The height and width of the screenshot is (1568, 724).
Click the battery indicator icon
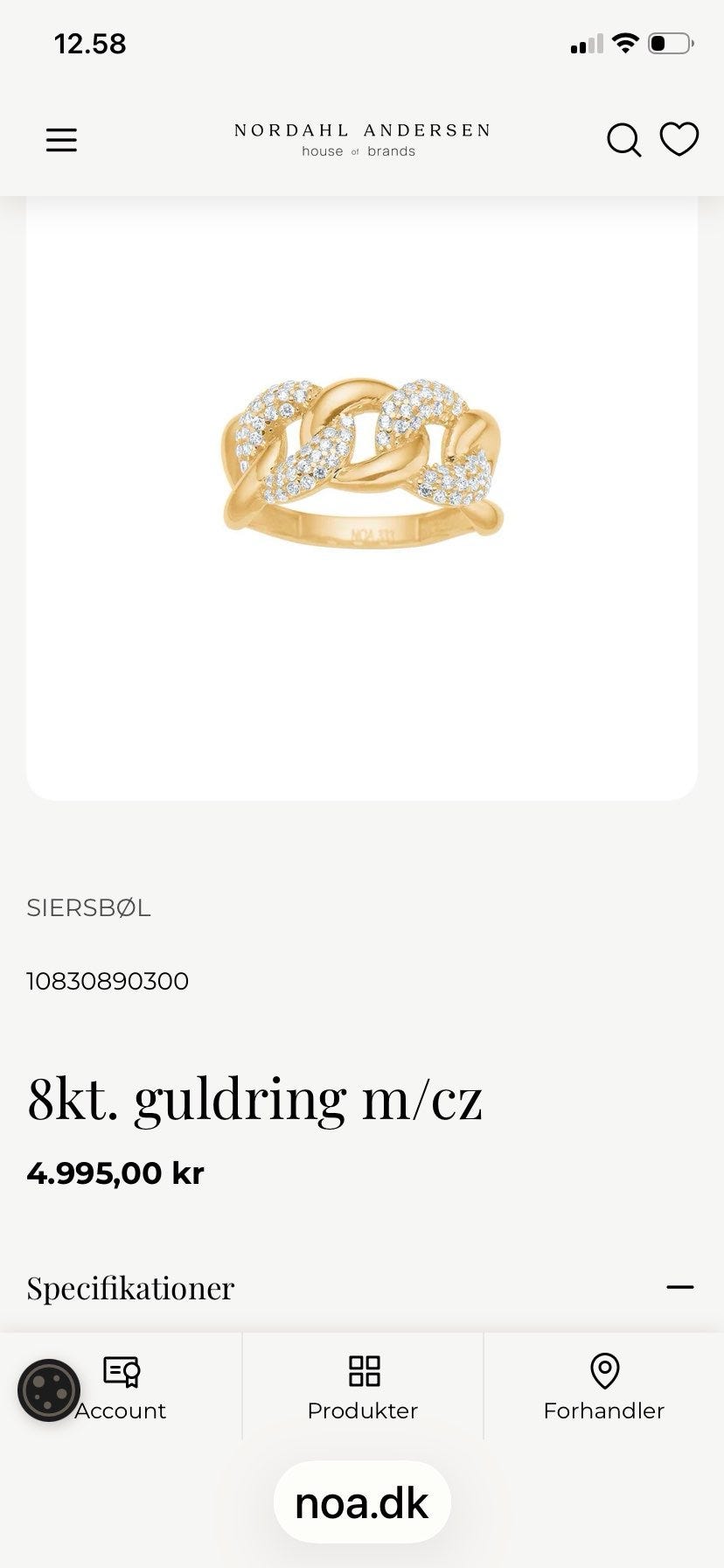[x=668, y=42]
